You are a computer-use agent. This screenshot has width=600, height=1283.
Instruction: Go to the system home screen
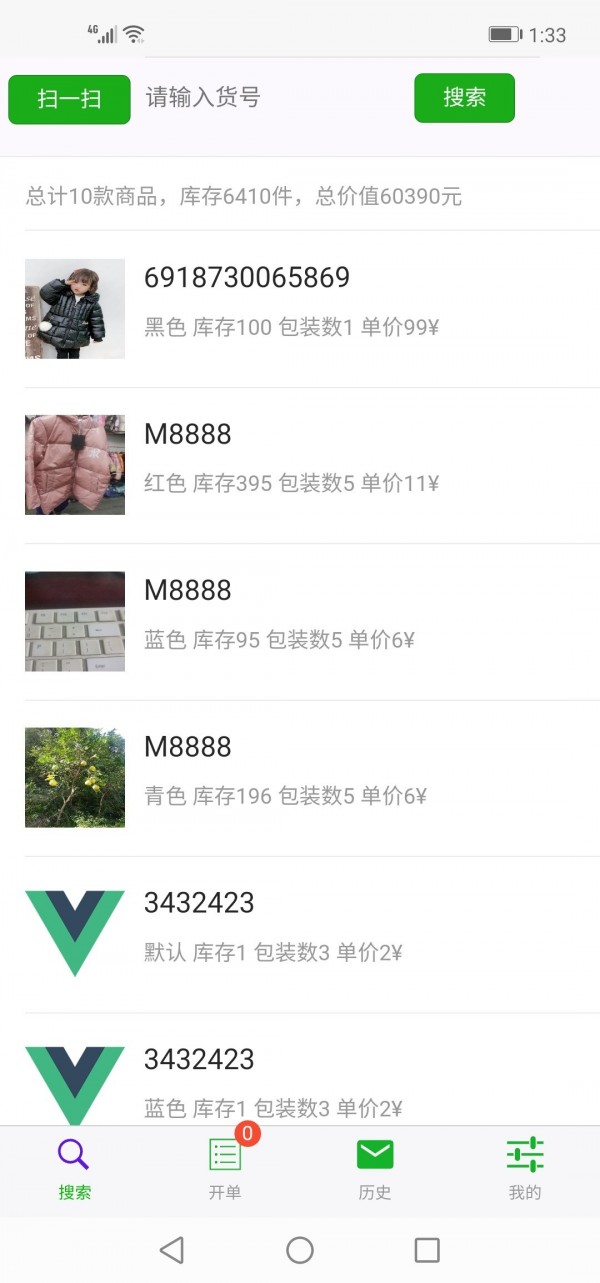click(x=300, y=1249)
